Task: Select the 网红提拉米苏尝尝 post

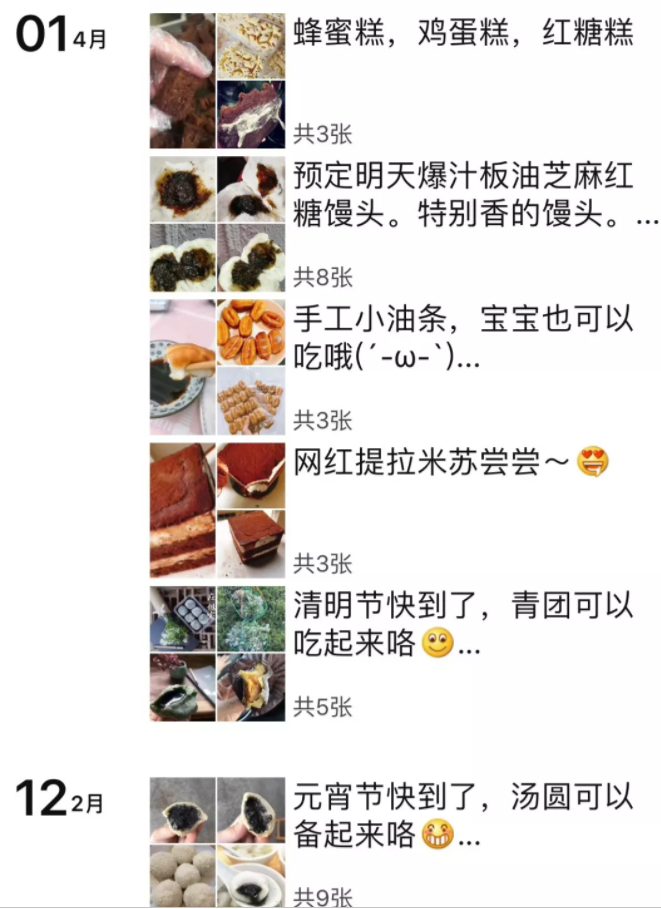Action: (x=450, y=463)
